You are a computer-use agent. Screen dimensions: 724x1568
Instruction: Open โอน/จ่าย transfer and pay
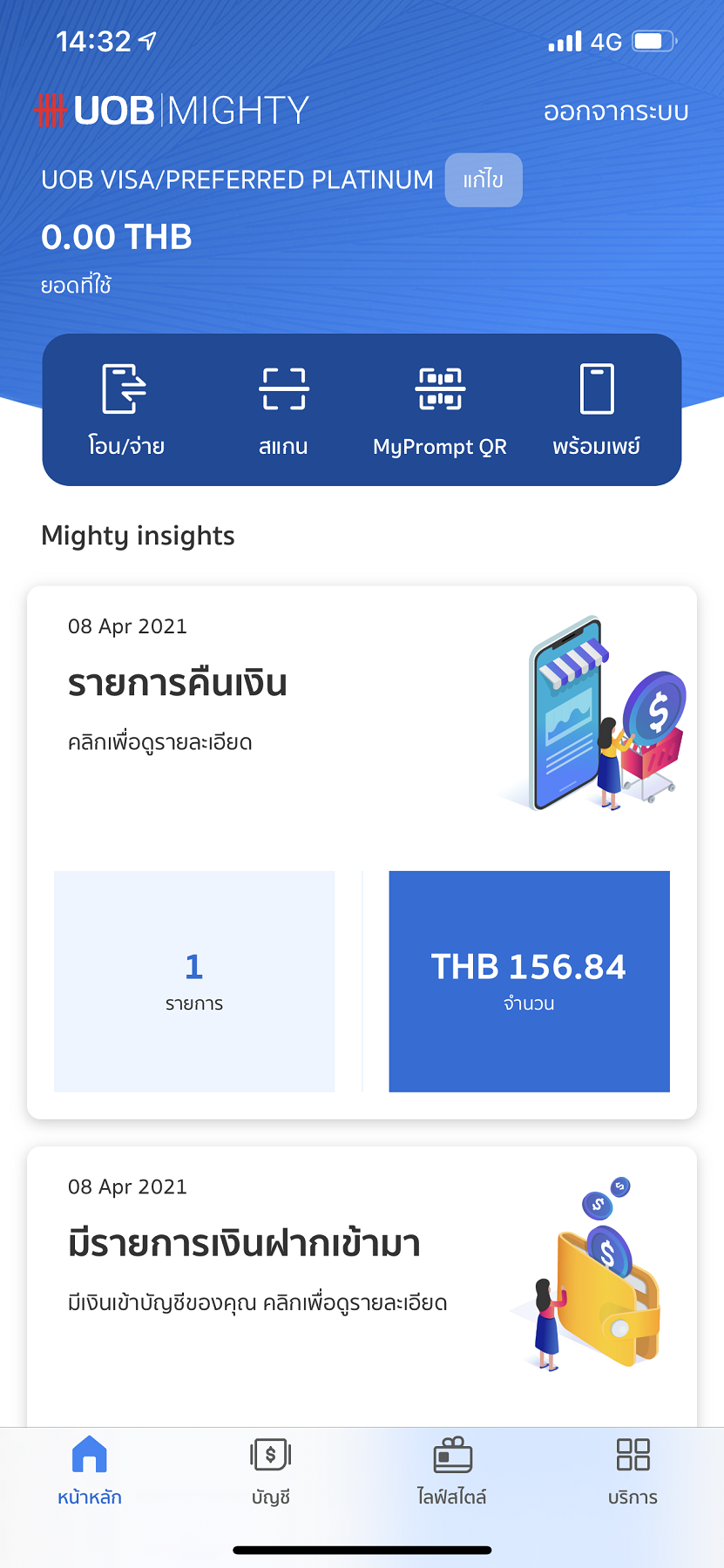coord(125,409)
